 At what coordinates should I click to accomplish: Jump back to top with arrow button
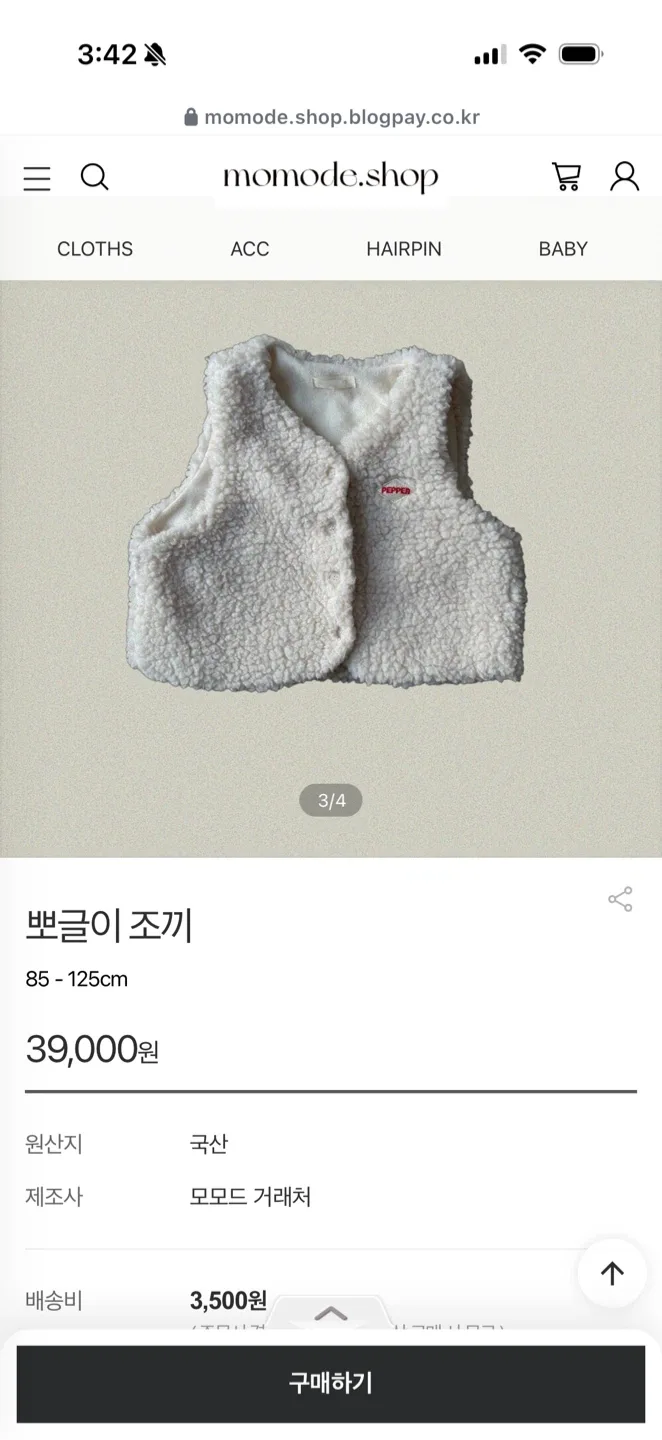612,1273
